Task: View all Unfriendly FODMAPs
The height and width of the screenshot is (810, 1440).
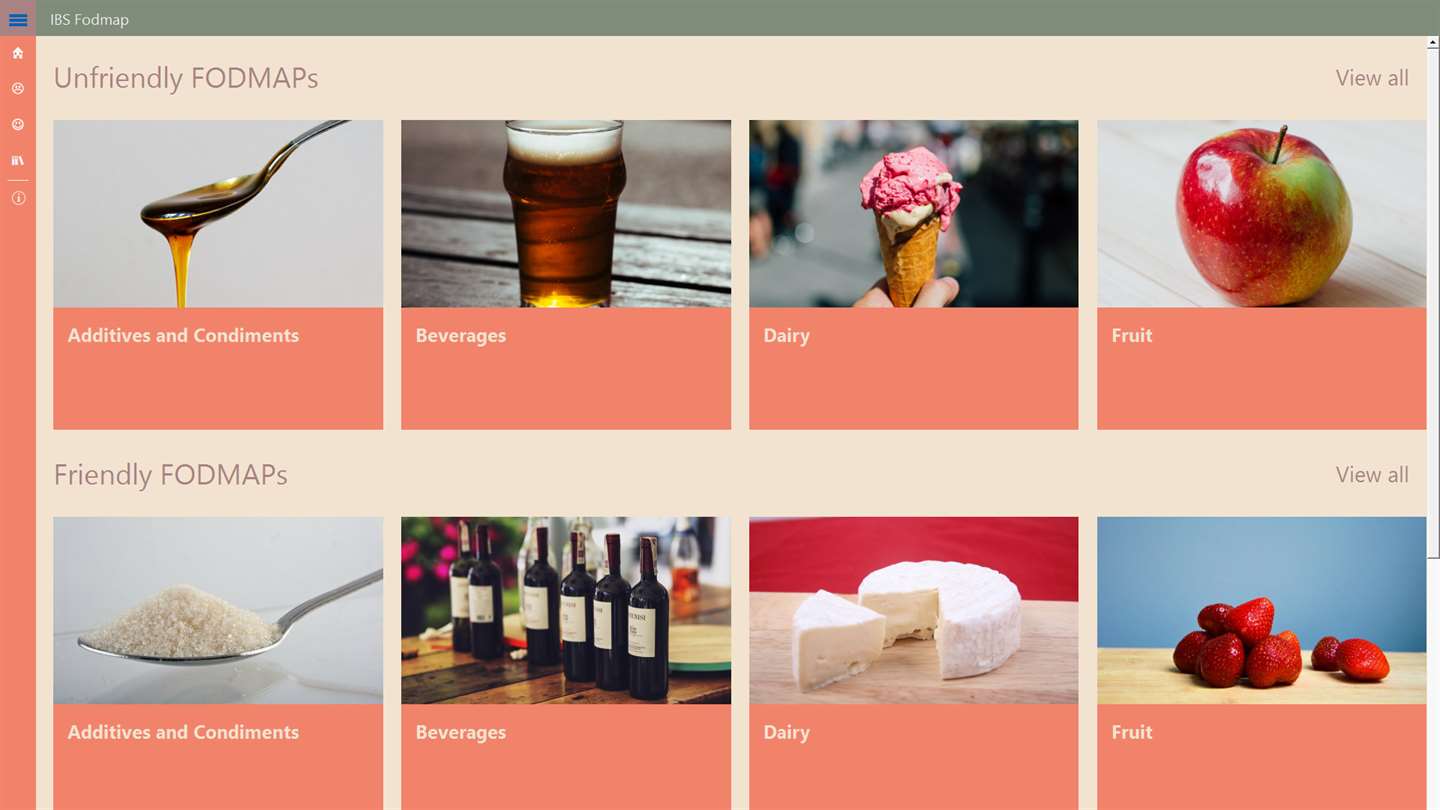Action: point(1371,78)
